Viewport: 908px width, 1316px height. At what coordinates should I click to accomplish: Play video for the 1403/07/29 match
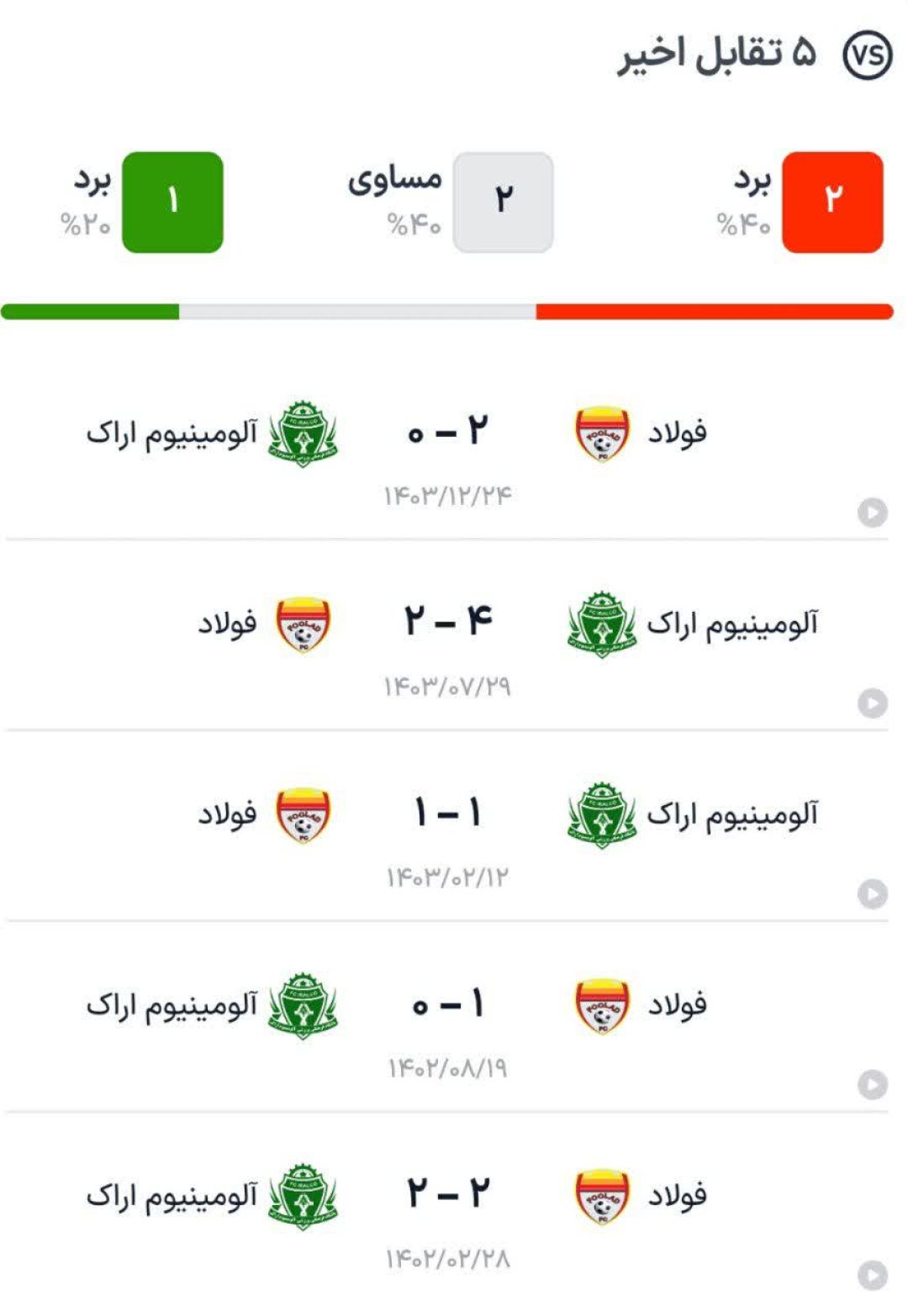[x=872, y=703]
